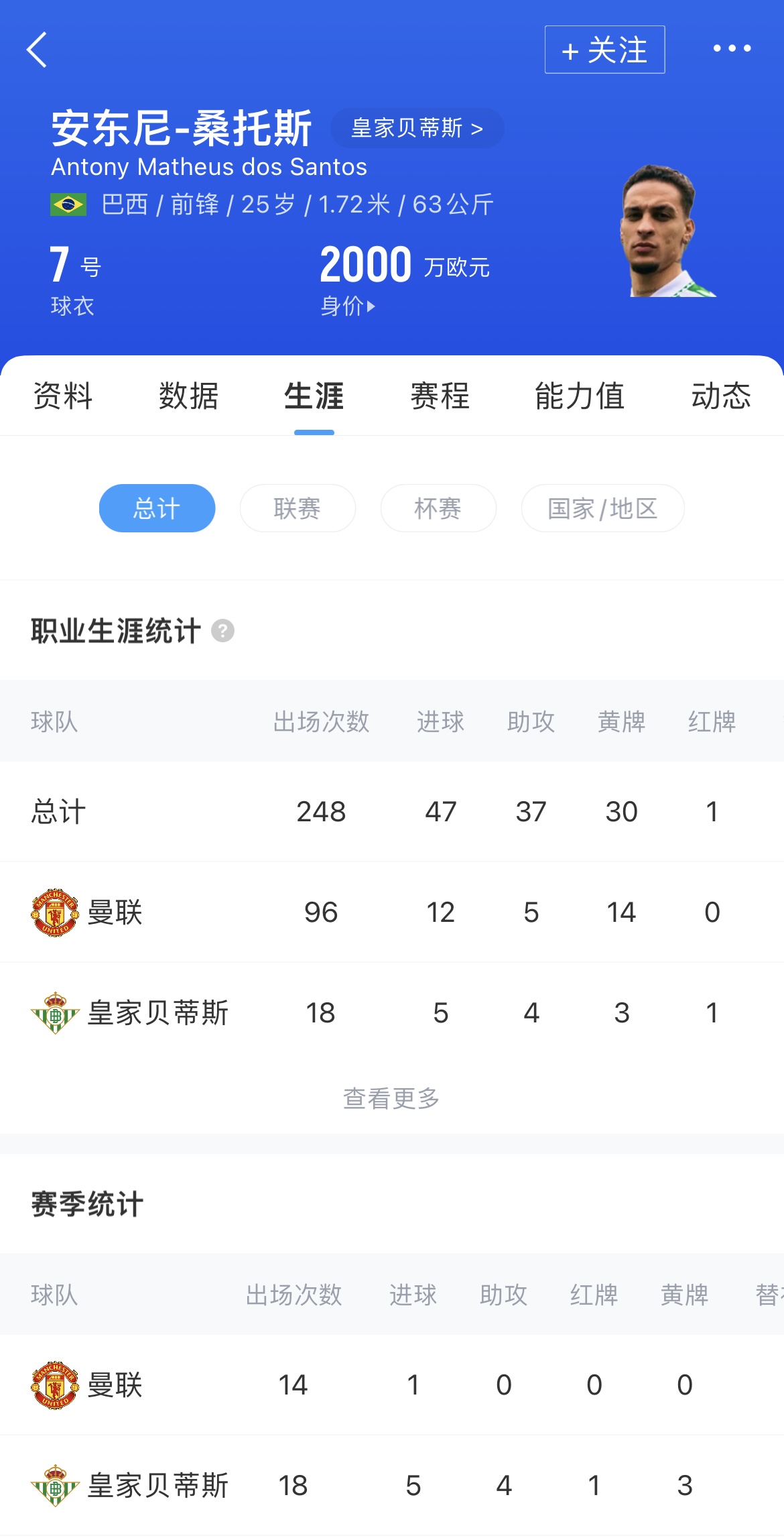Open the help icon beside 职业生涯统计
The width and height of the screenshot is (784, 1538).
point(223,631)
